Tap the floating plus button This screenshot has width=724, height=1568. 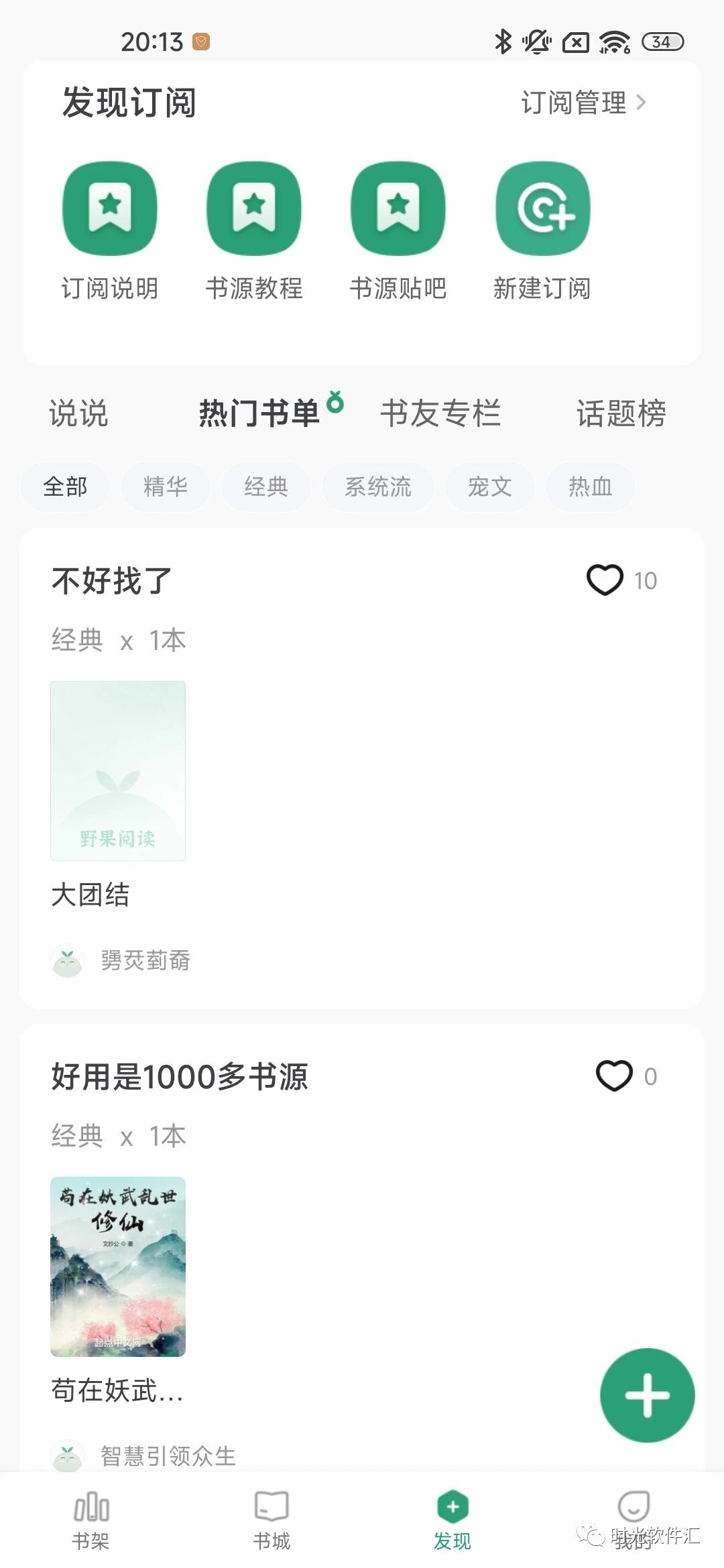[x=647, y=1395]
